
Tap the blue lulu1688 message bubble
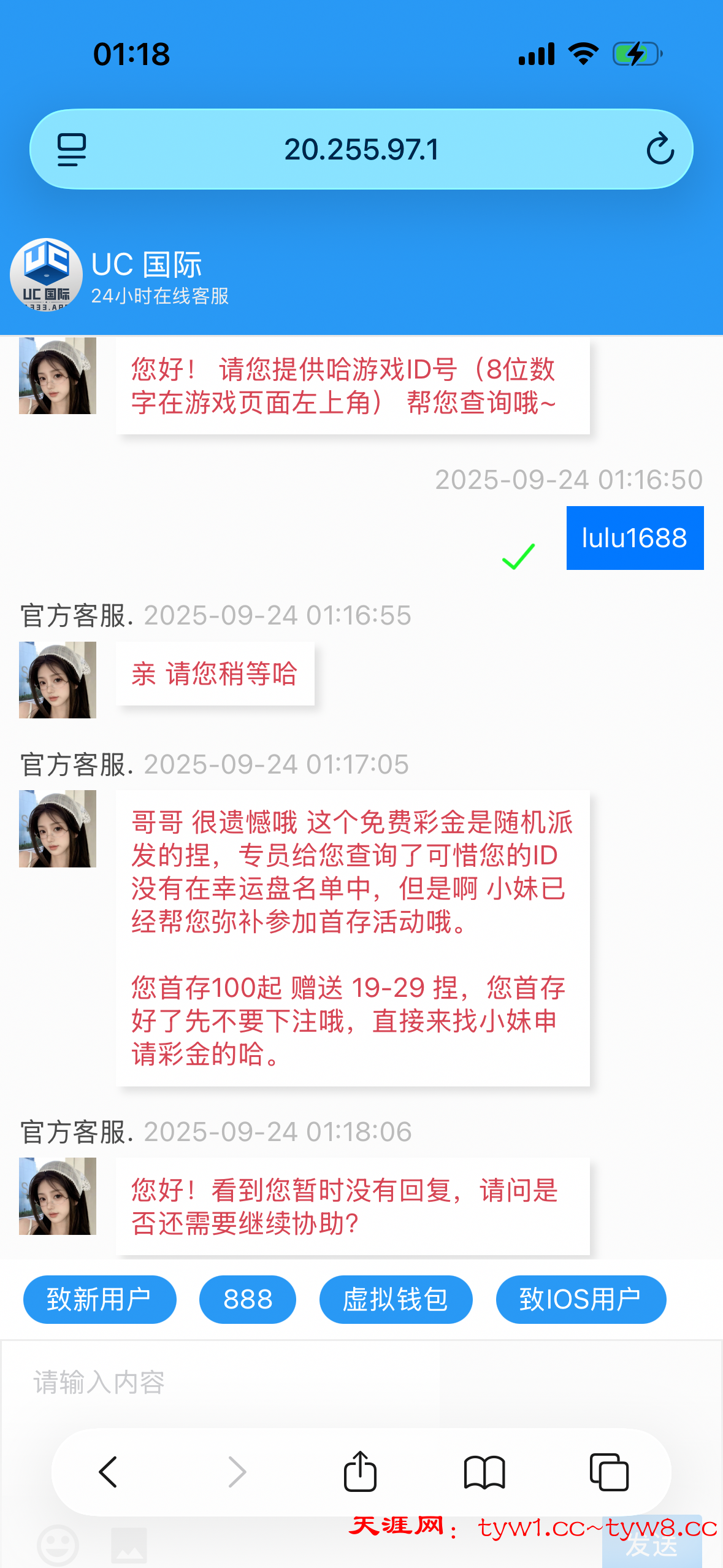pyautogui.click(x=635, y=539)
